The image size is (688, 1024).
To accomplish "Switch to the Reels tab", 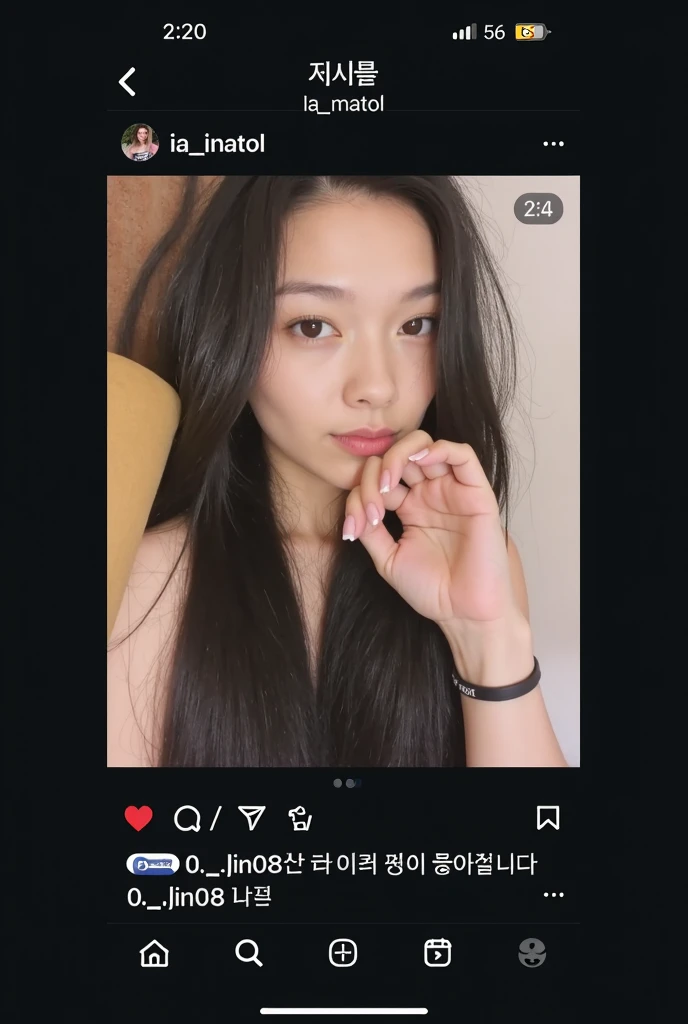I will point(437,953).
